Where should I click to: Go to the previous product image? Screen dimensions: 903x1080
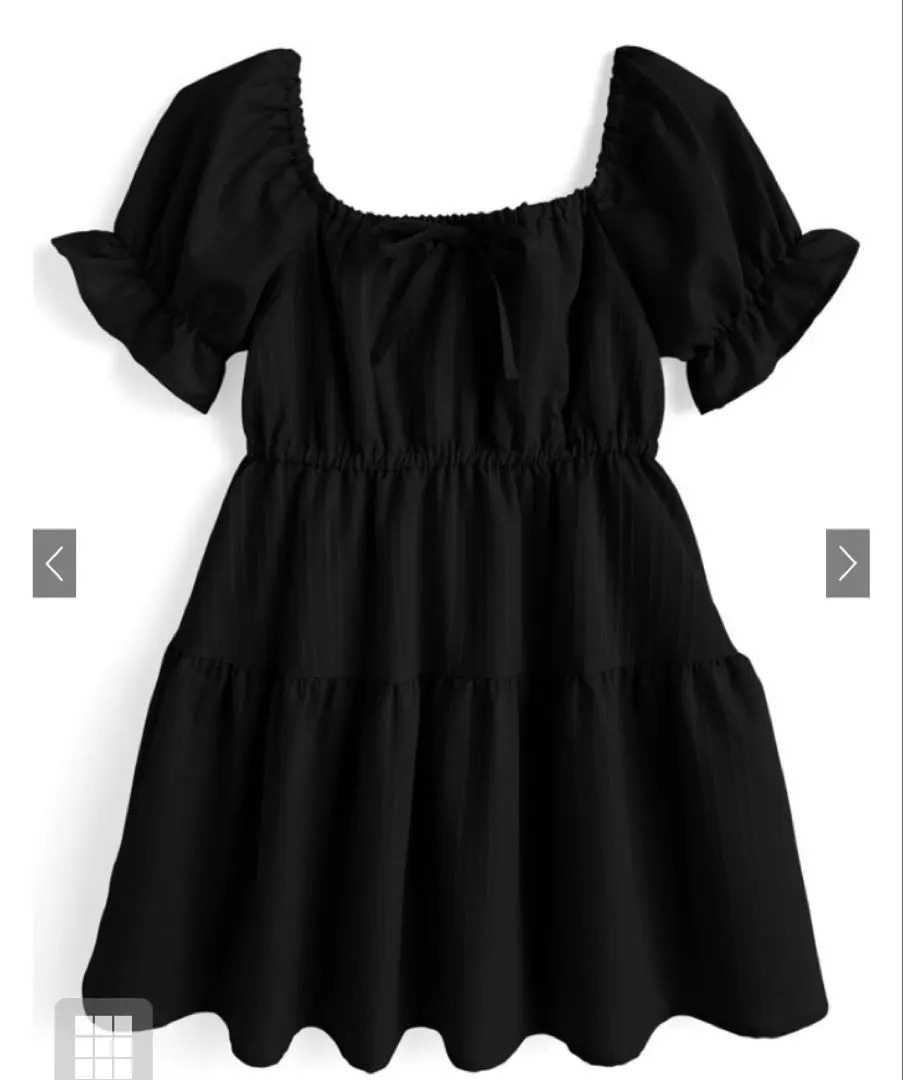pyautogui.click(x=54, y=563)
